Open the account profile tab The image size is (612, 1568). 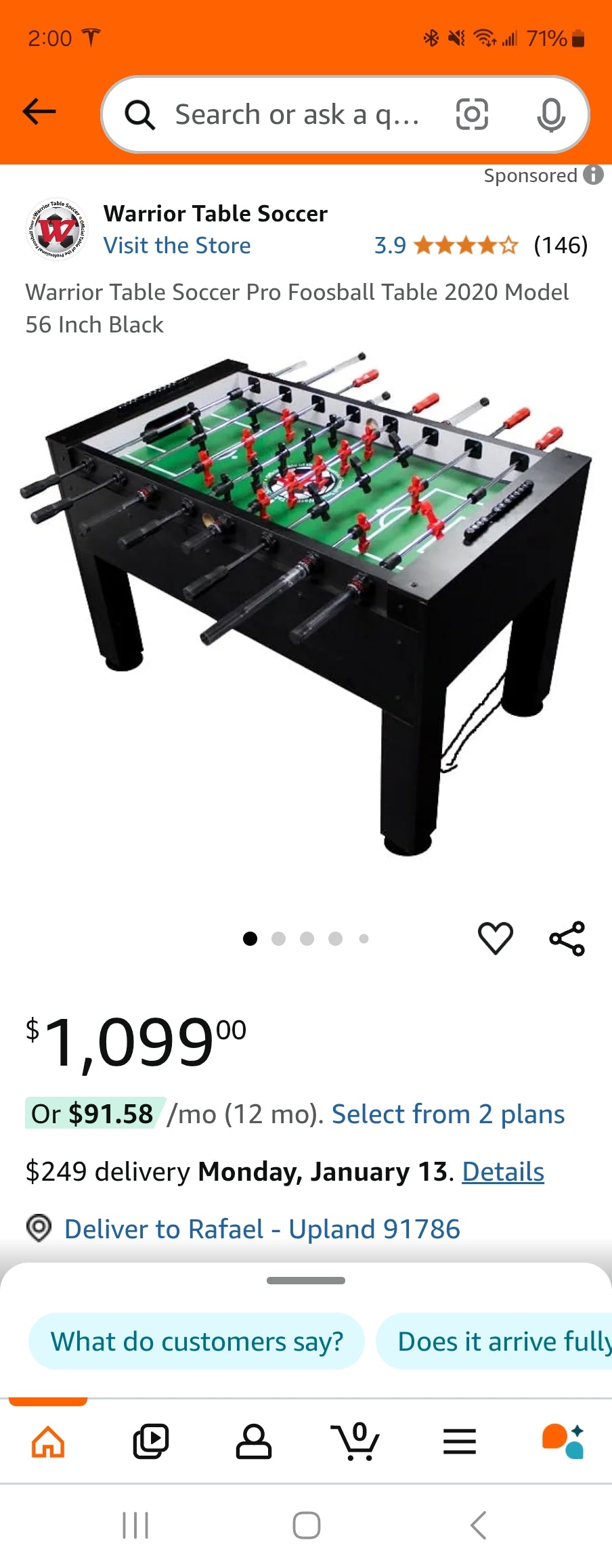pos(253,1441)
